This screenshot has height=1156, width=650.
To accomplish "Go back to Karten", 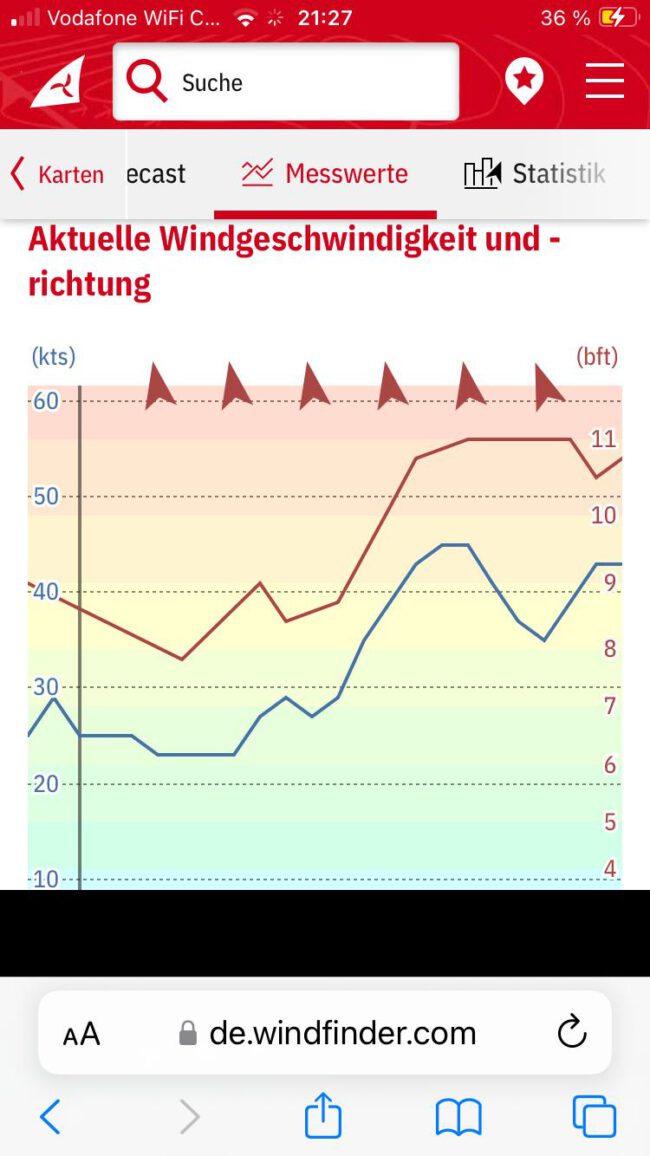I will tap(58, 174).
